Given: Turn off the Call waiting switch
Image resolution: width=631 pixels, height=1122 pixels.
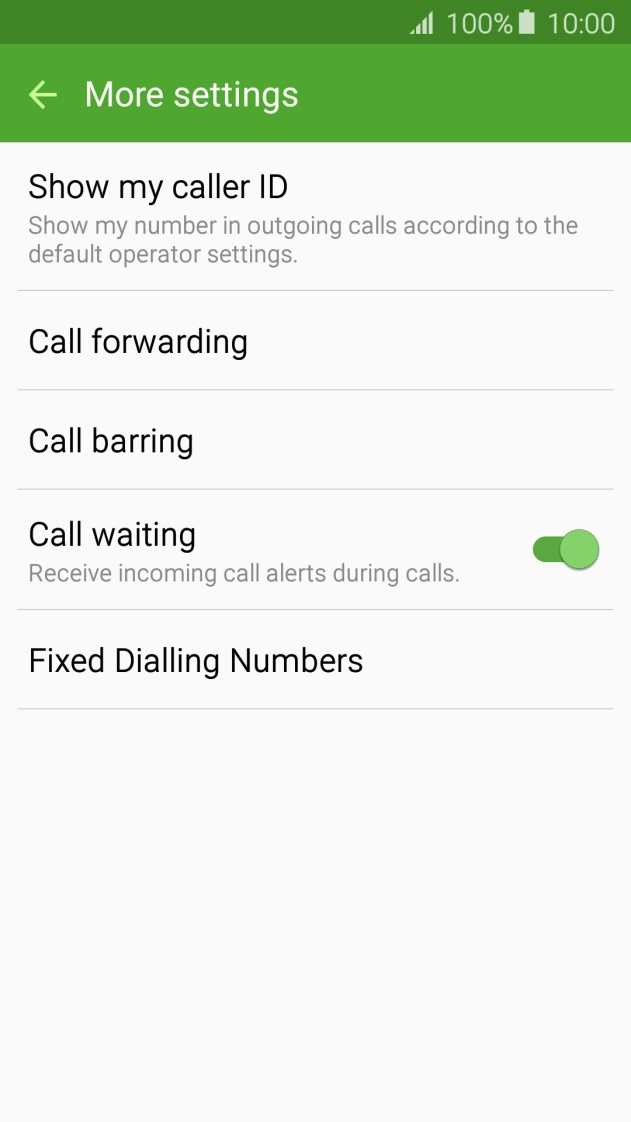Looking at the screenshot, I should tap(565, 549).
